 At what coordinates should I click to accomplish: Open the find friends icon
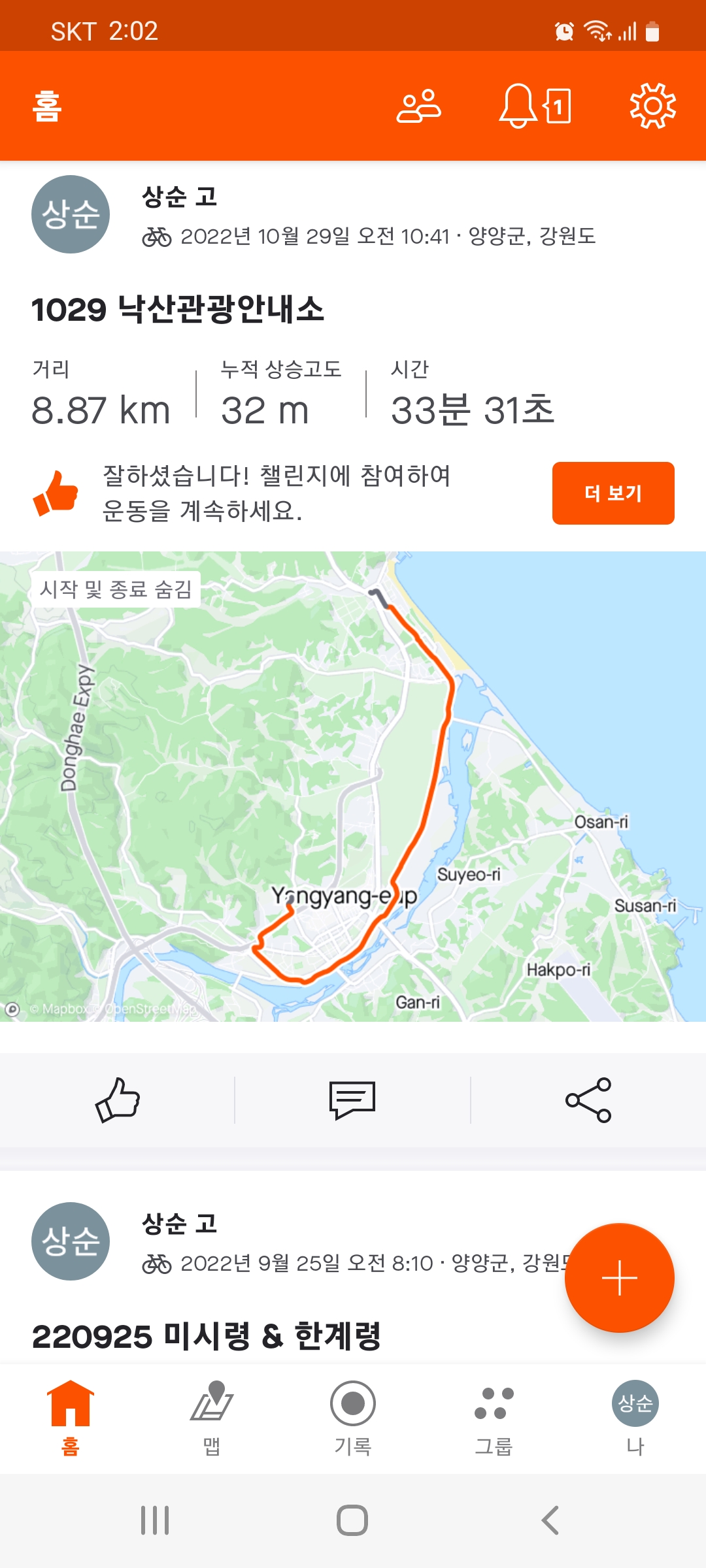coord(419,106)
